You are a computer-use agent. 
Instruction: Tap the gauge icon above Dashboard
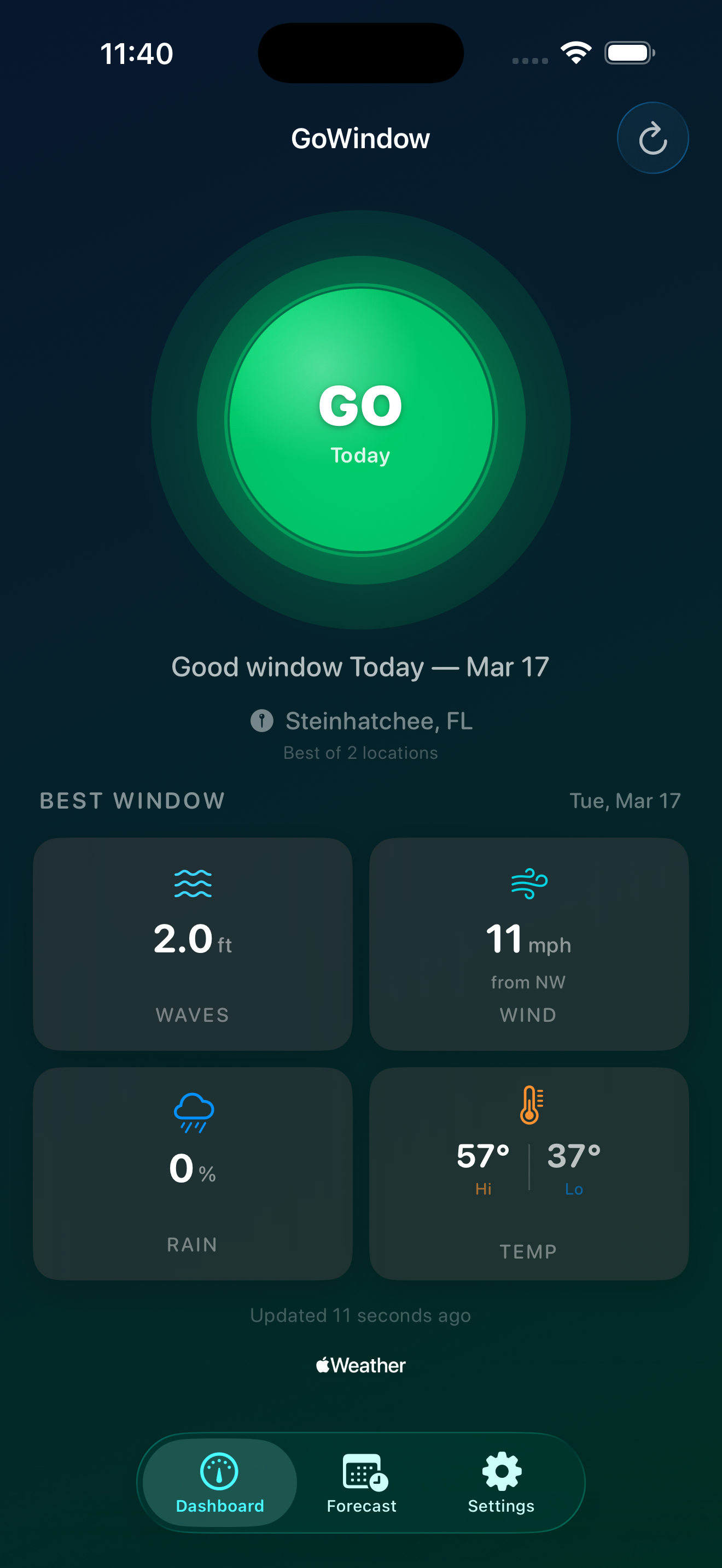219,1472
